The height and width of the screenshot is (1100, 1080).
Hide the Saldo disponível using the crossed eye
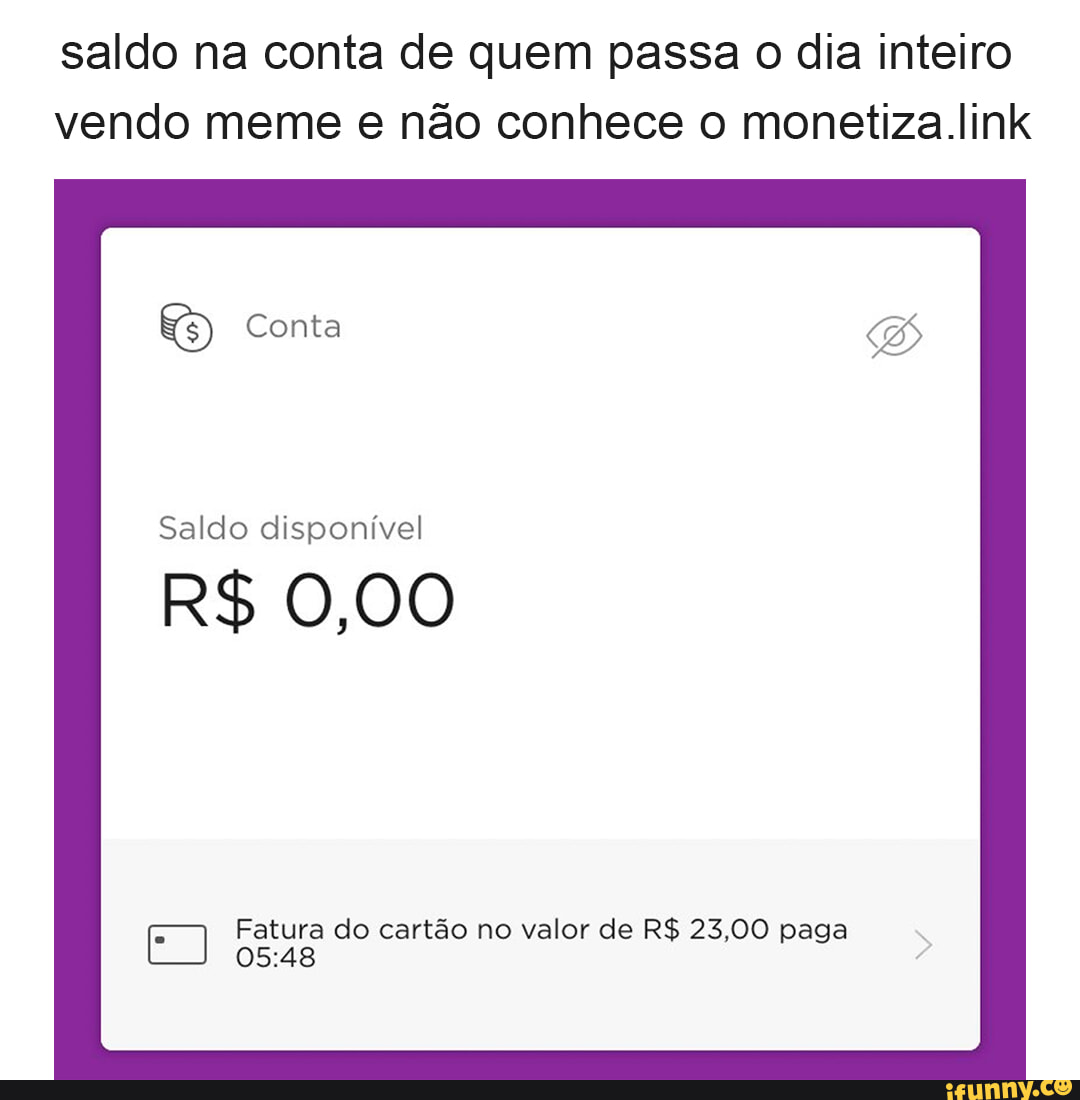click(893, 336)
